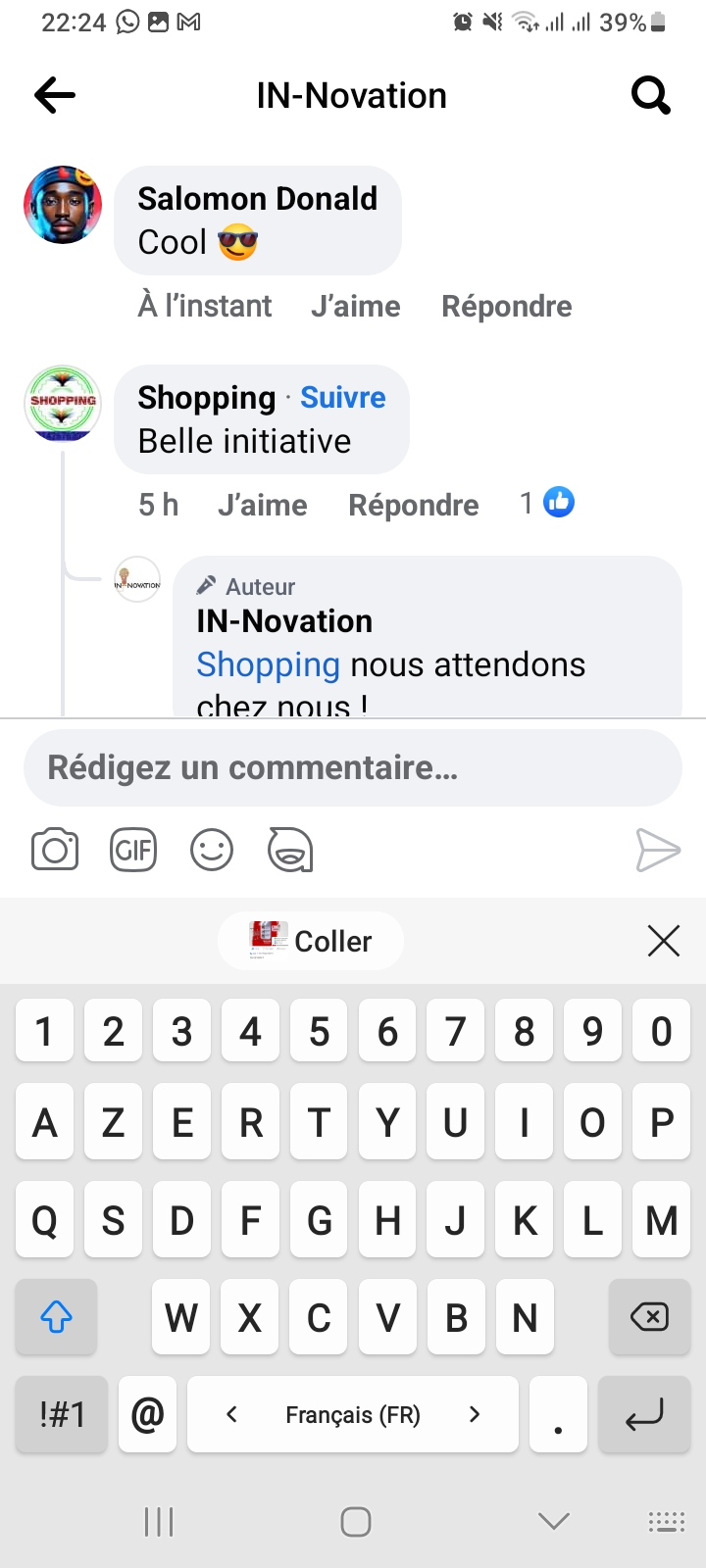Image resolution: width=706 pixels, height=1568 pixels.
Task: Focus the Rédigez un commentaire field
Action: click(x=352, y=767)
